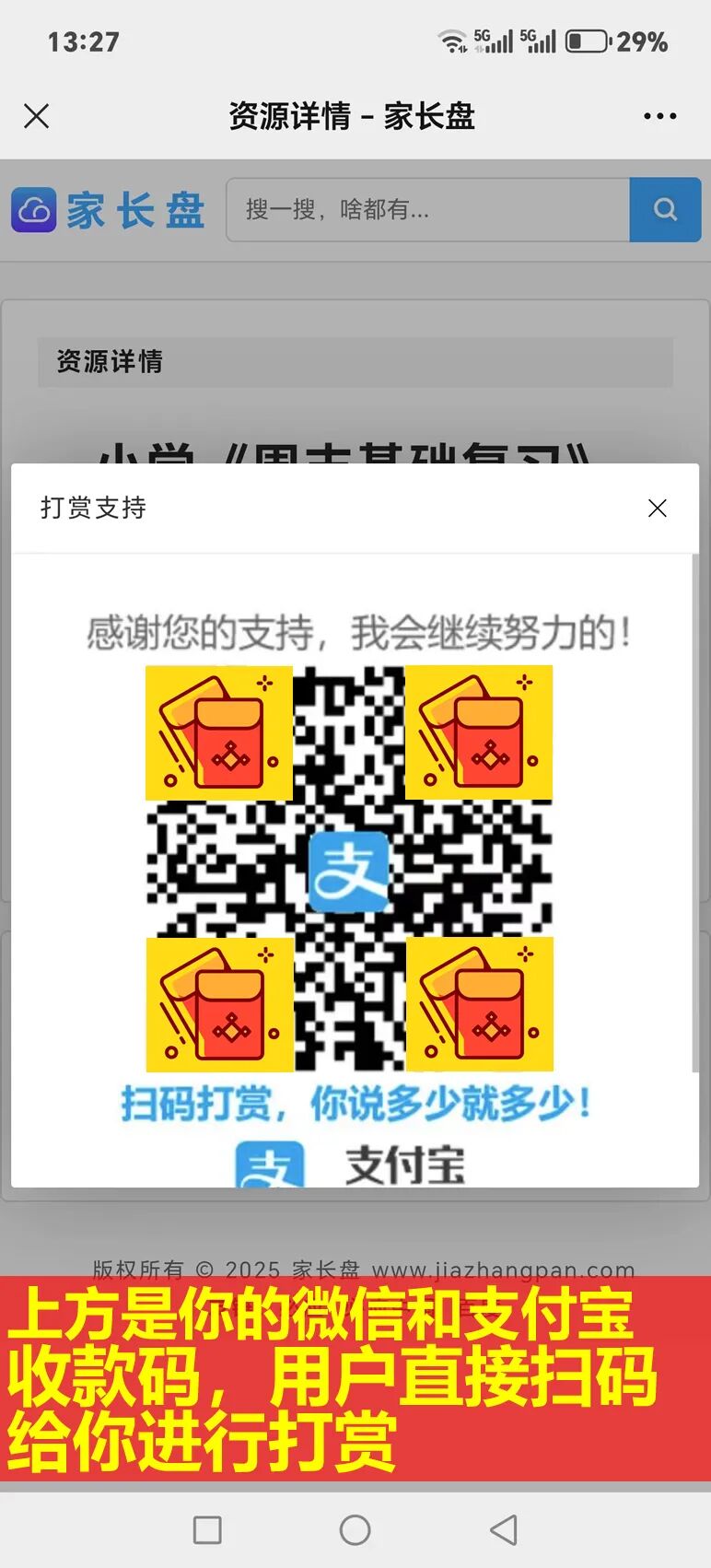Close the 资源详情 page with the X
The width and height of the screenshot is (711, 1568).
[36, 115]
